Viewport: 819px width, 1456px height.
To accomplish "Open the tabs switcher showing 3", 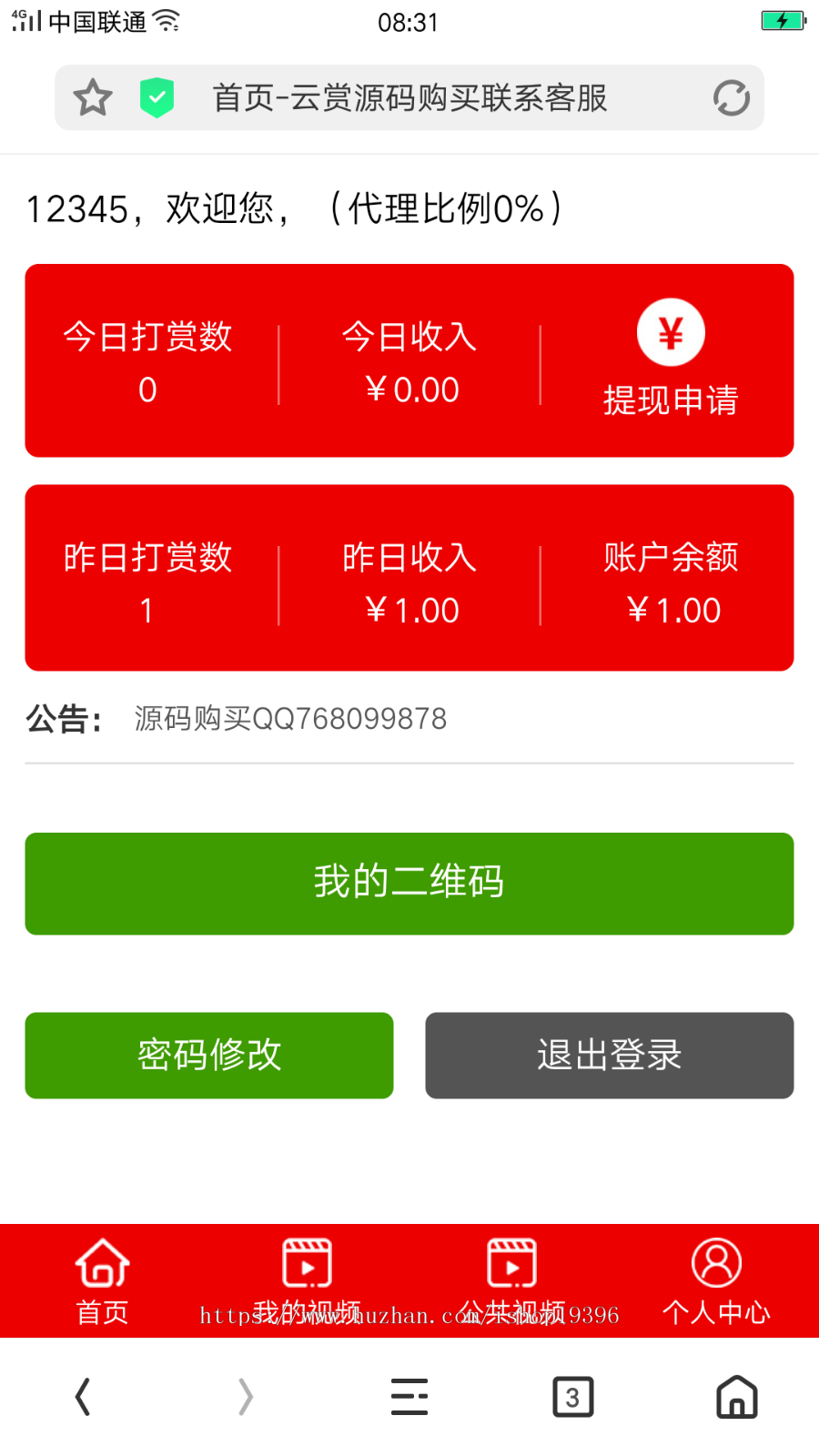I will [573, 1397].
